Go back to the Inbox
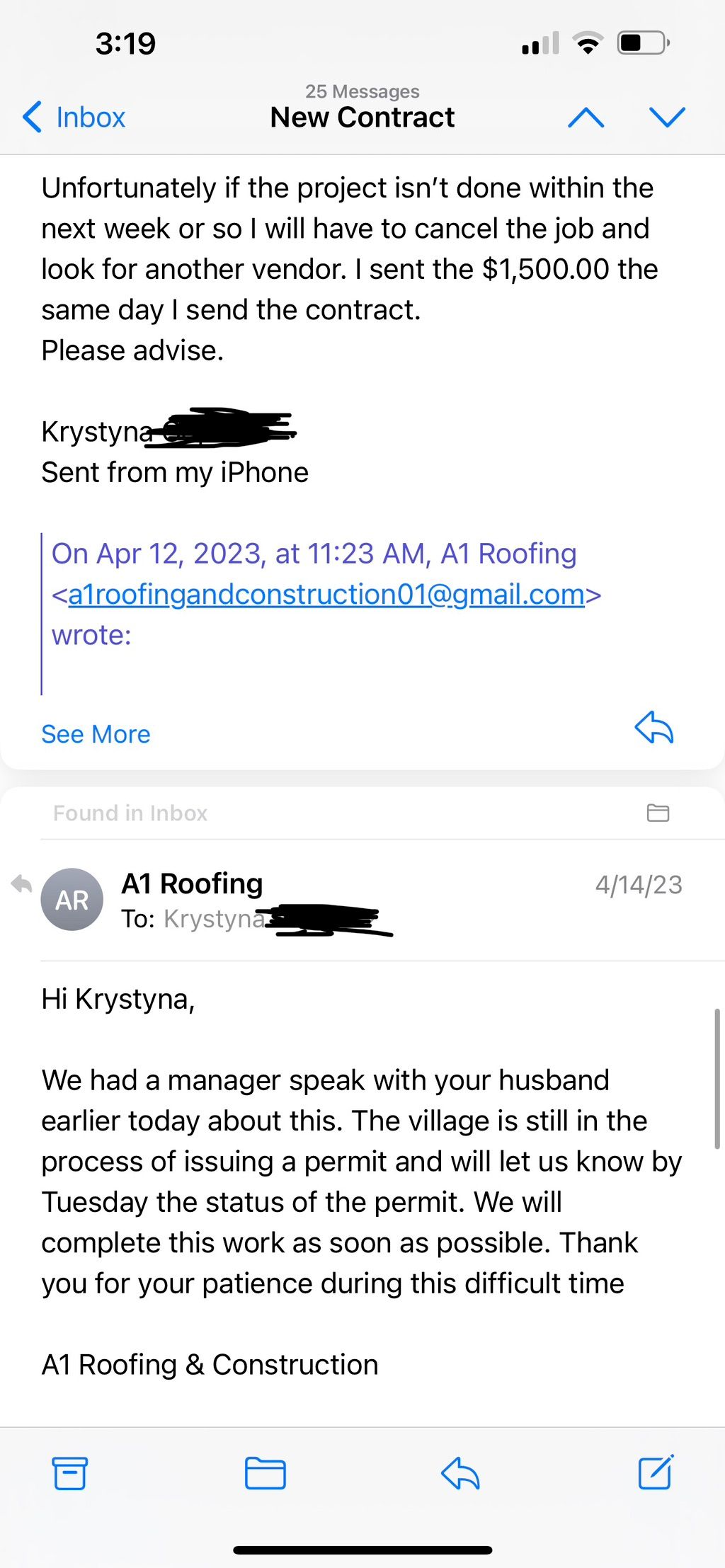 (74, 117)
